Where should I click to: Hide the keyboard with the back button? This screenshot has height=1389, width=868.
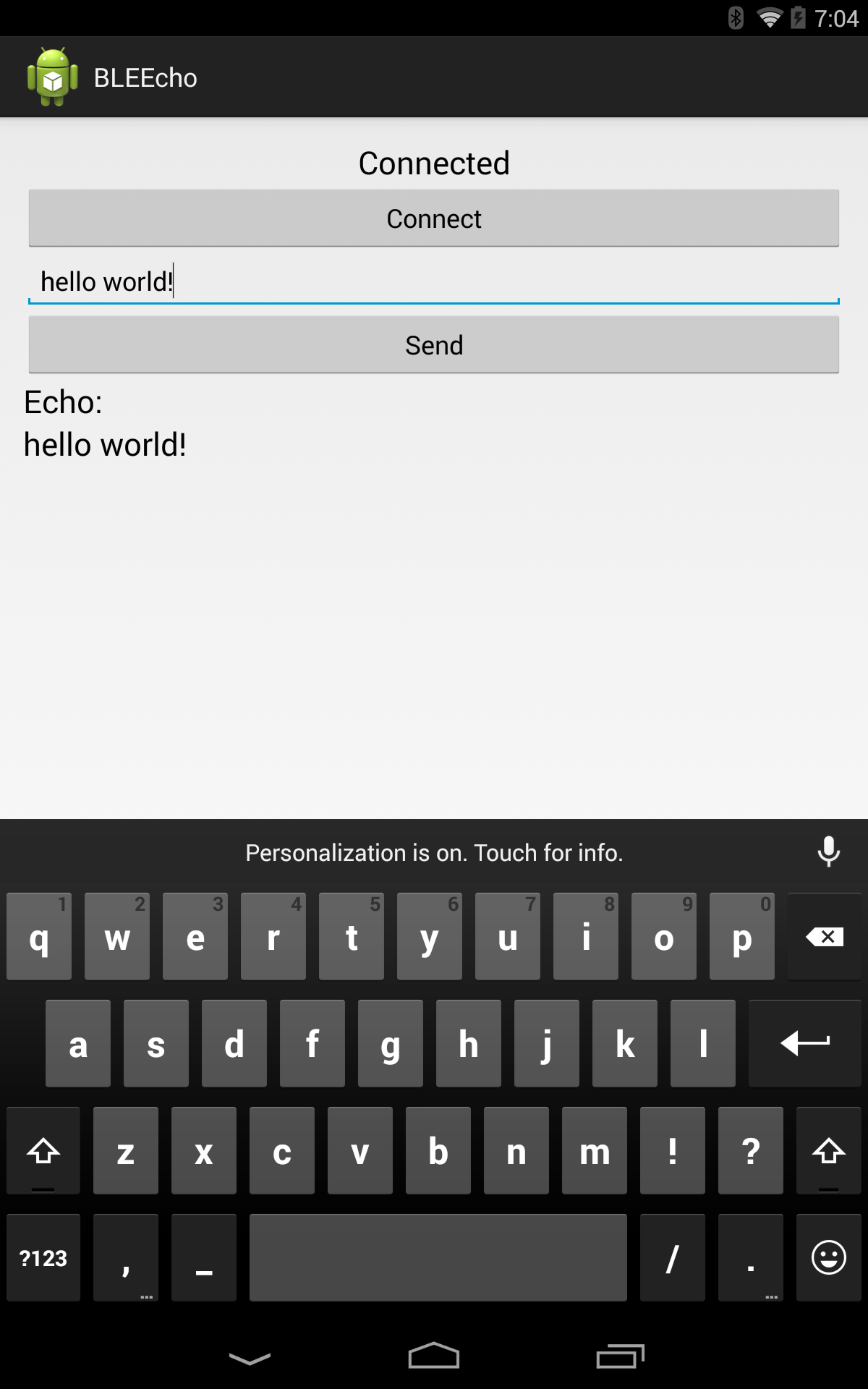click(x=250, y=1358)
